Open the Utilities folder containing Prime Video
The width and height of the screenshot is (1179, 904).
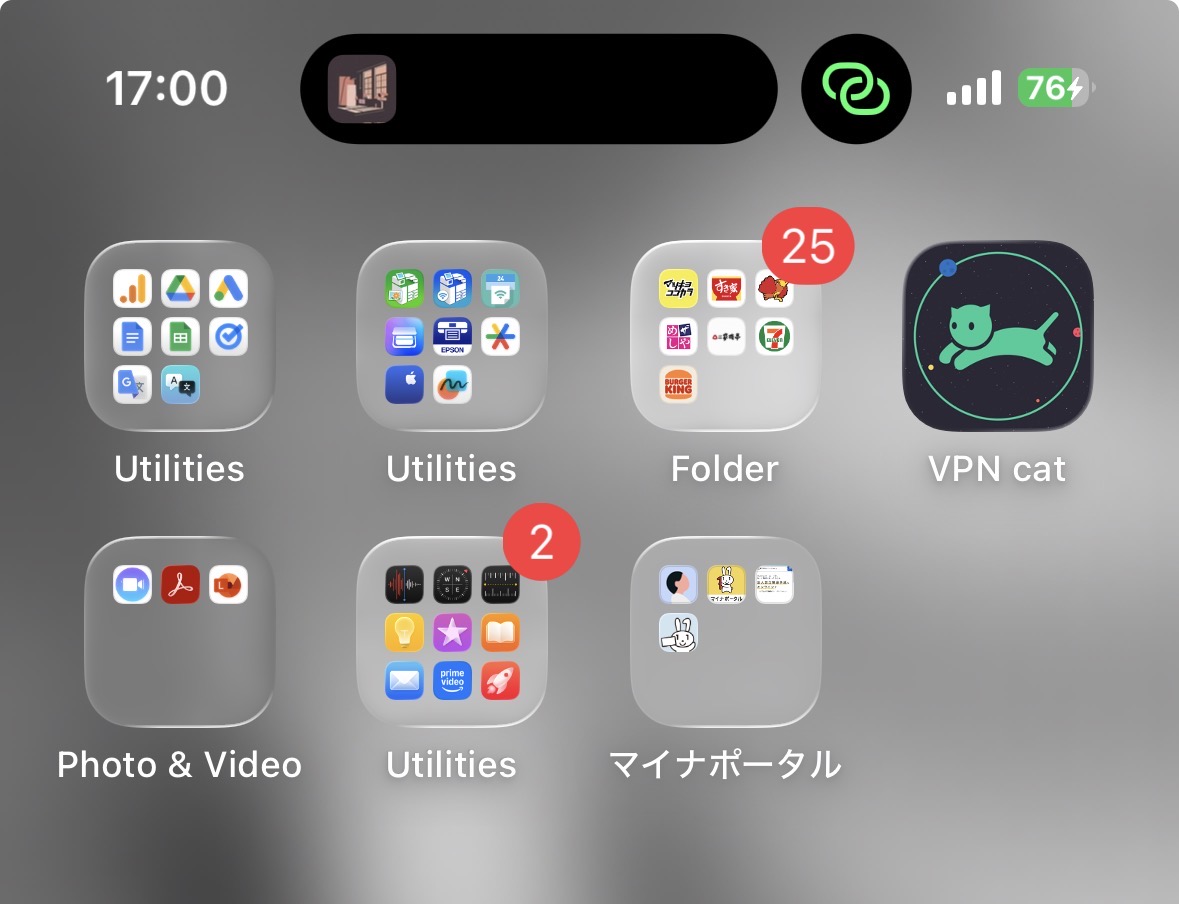(452, 632)
